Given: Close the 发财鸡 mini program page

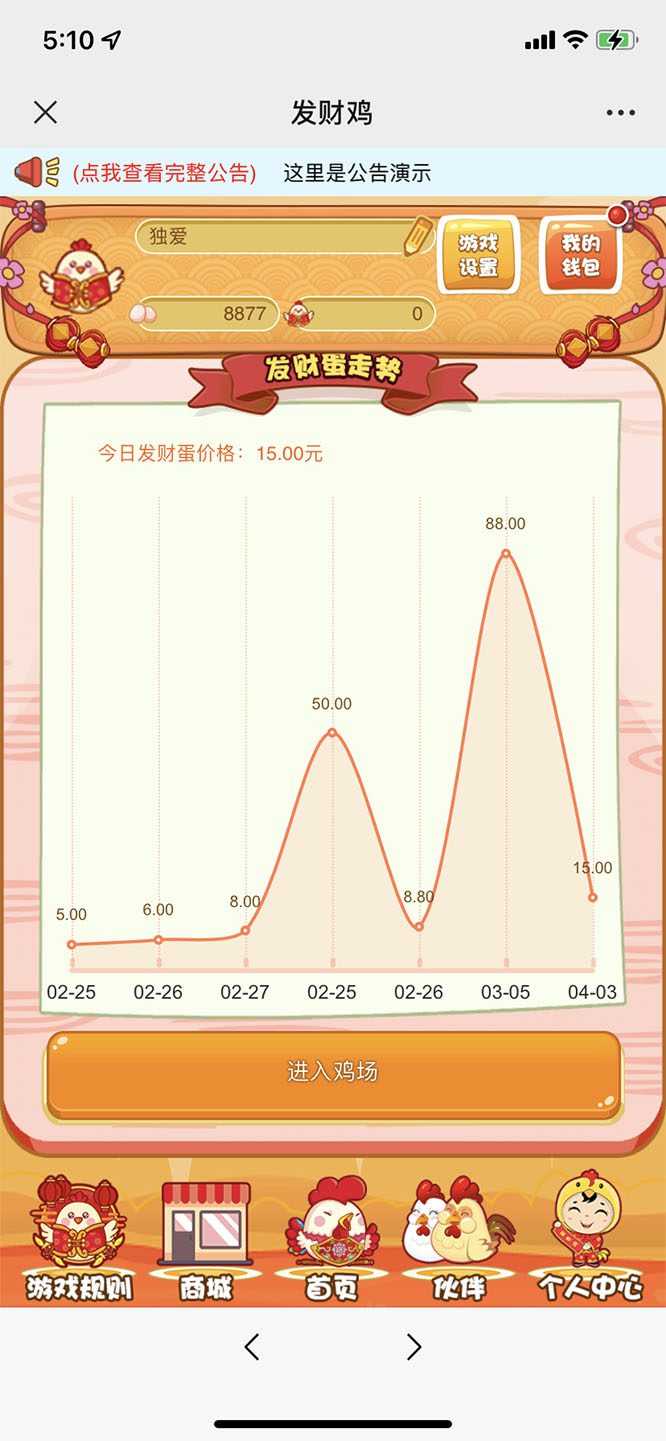Looking at the screenshot, I should [45, 112].
